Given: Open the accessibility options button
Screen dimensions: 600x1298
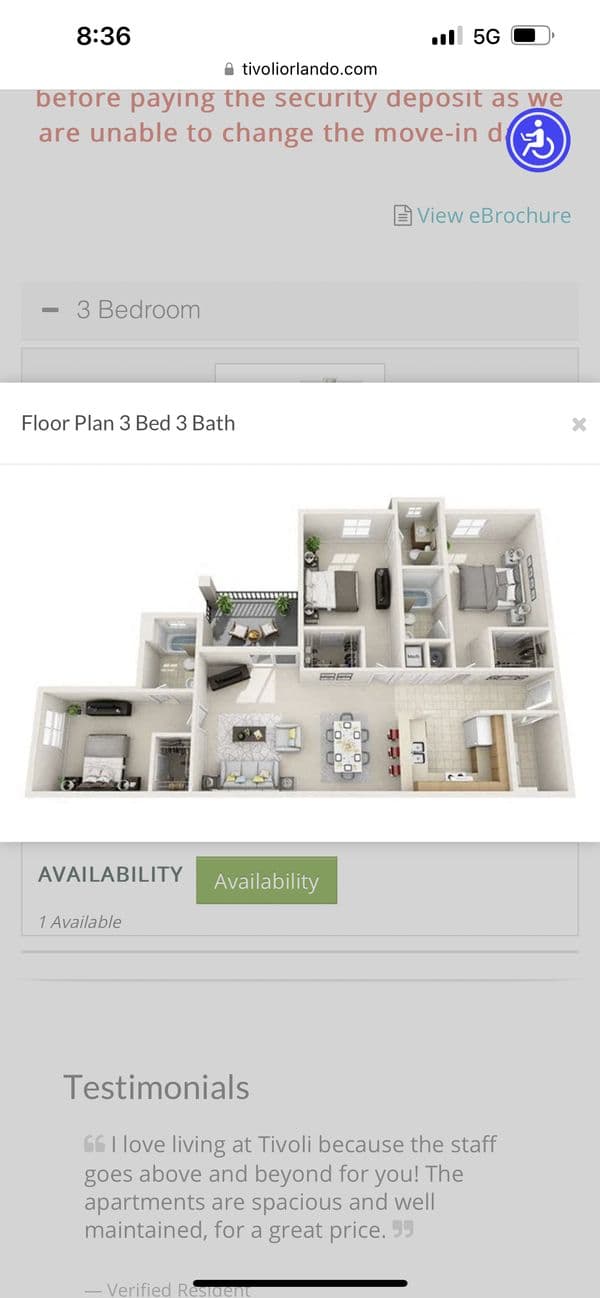Looking at the screenshot, I should point(538,140).
